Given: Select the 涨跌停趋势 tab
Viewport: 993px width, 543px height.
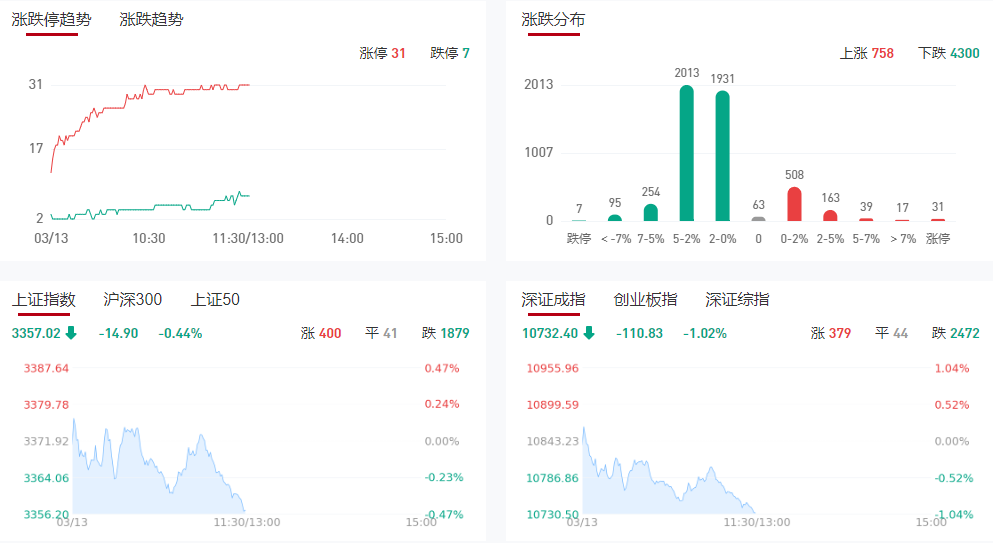Looking at the screenshot, I should (51, 19).
